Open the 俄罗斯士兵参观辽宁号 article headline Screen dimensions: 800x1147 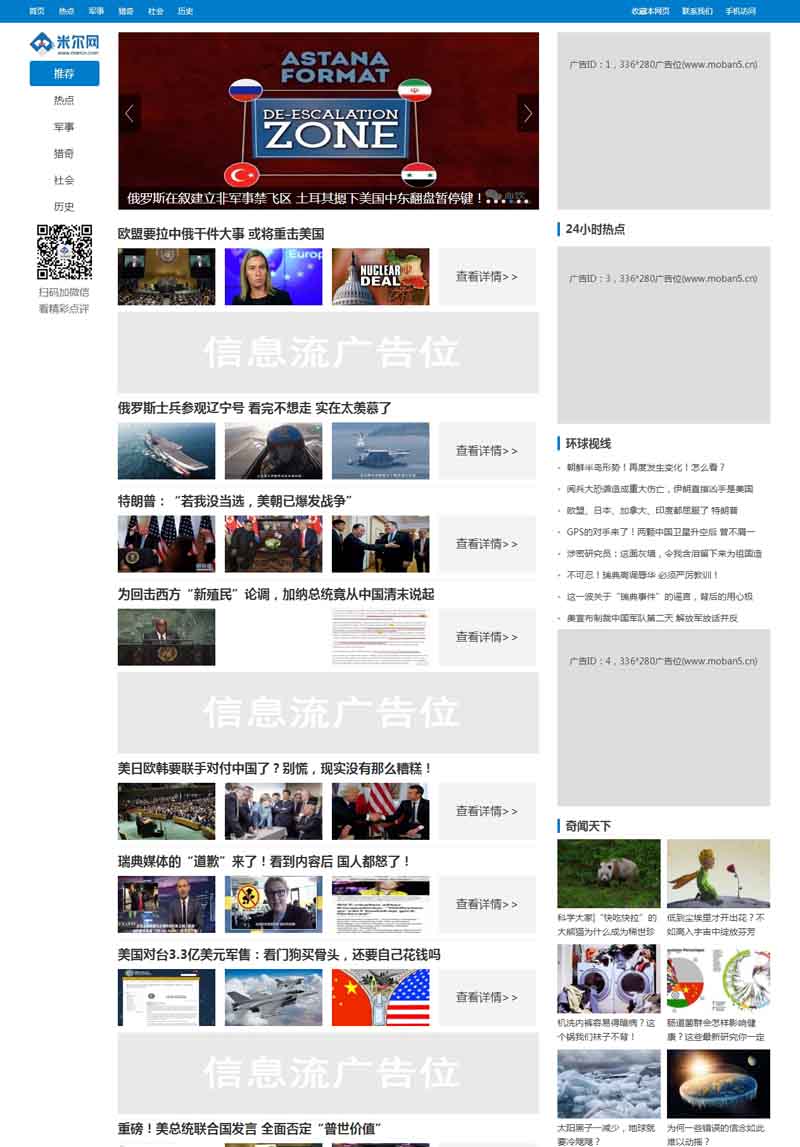click(254, 408)
